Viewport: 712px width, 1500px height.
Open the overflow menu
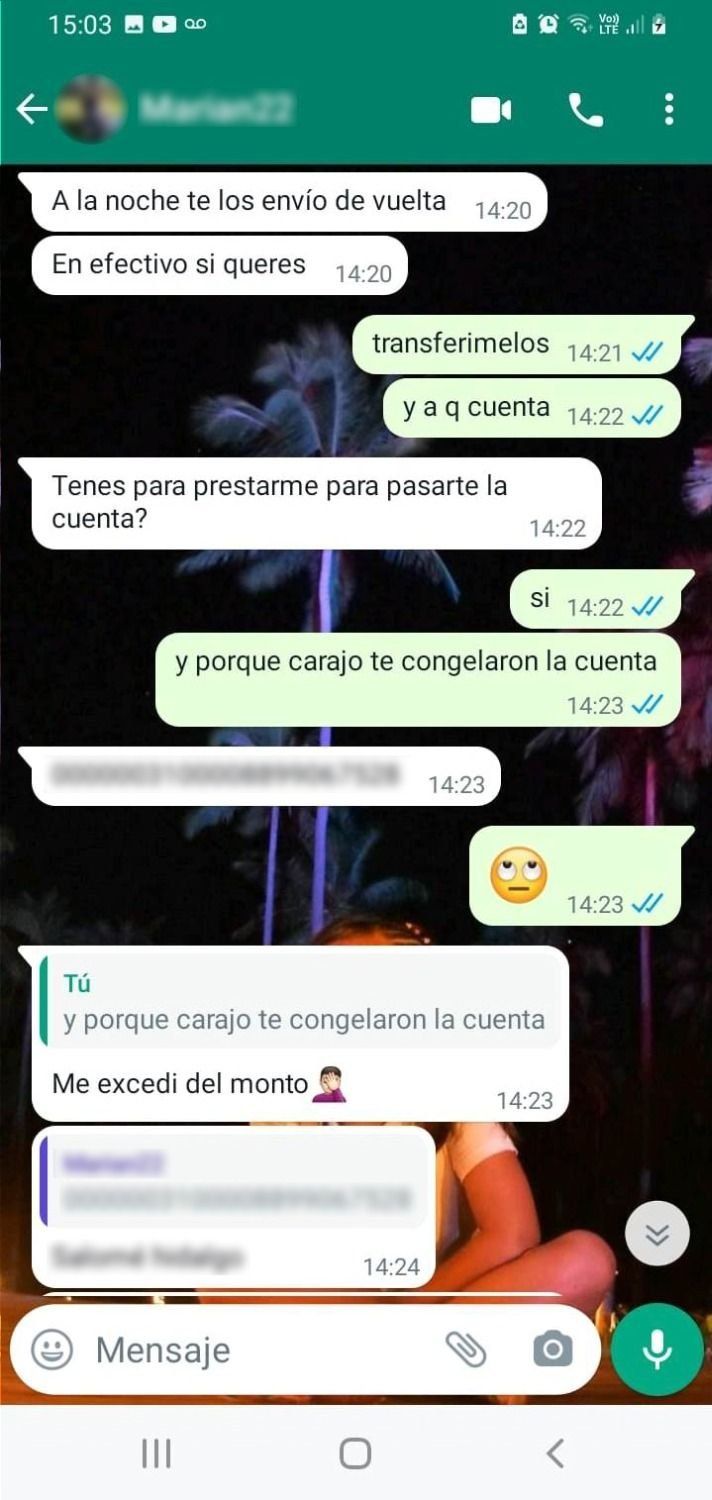click(668, 110)
